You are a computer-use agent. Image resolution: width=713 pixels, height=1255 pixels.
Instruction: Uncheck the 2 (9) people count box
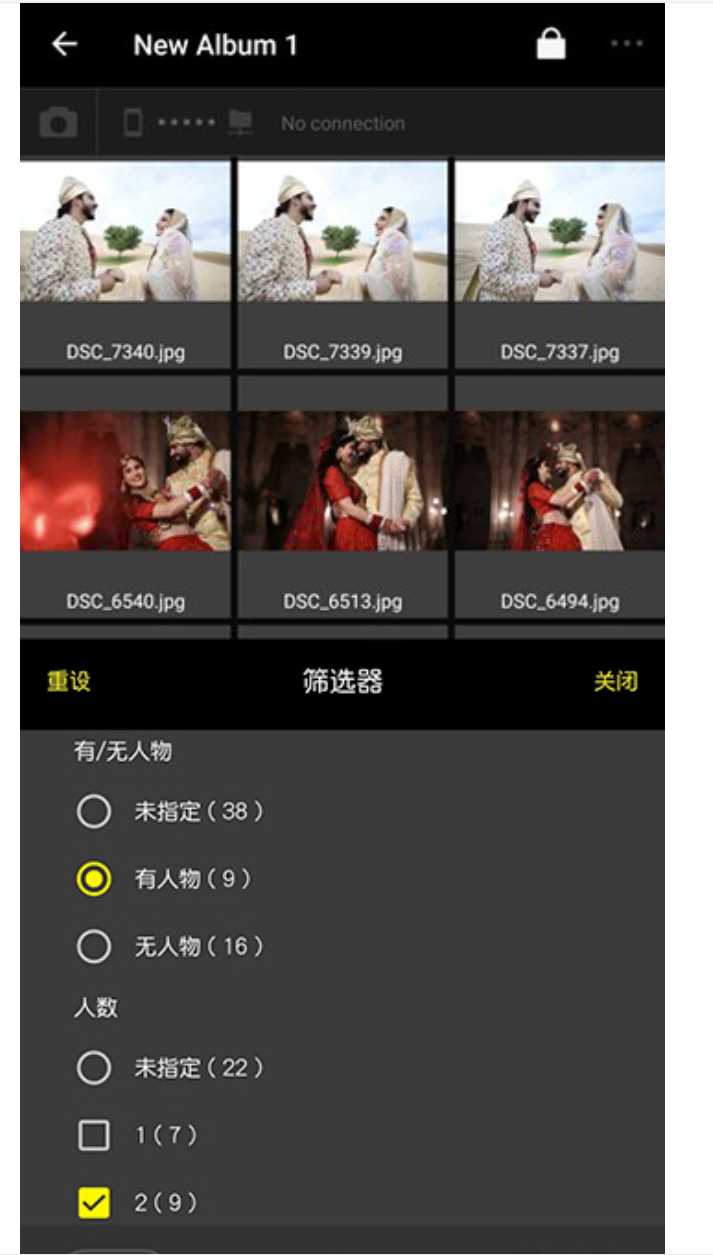pyautogui.click(x=94, y=1203)
